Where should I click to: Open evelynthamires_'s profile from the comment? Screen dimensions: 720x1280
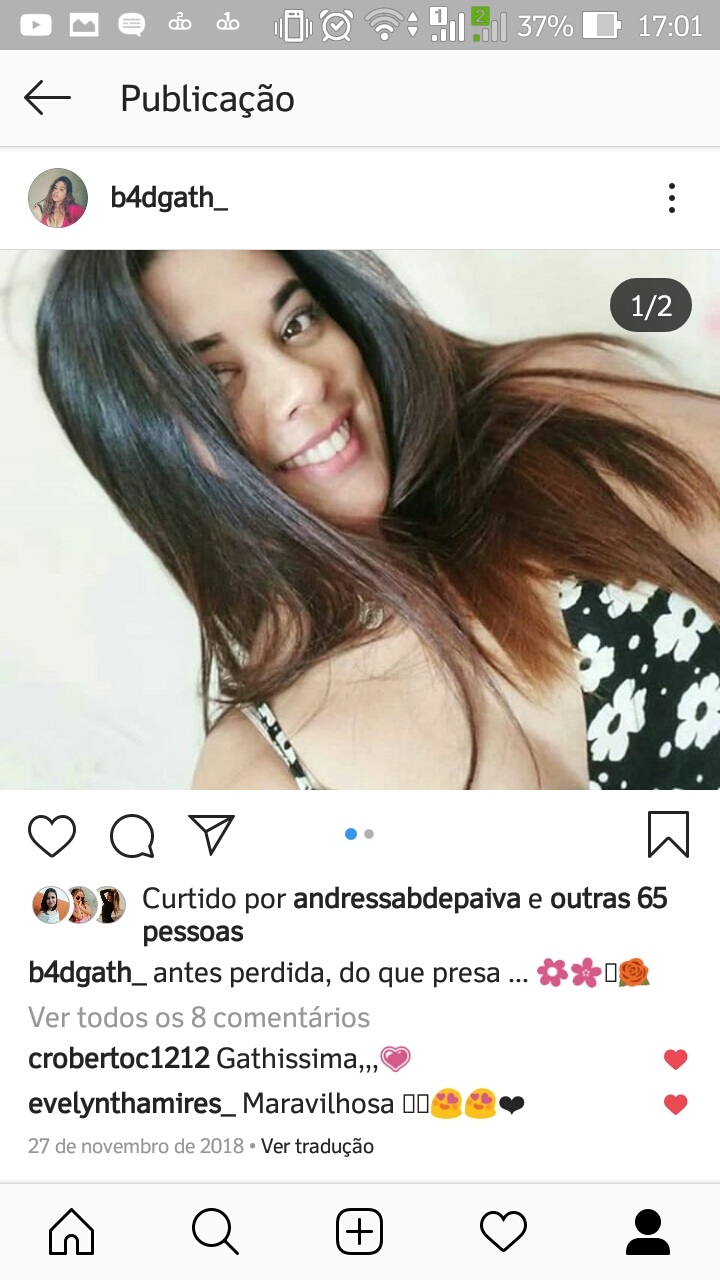132,1104
